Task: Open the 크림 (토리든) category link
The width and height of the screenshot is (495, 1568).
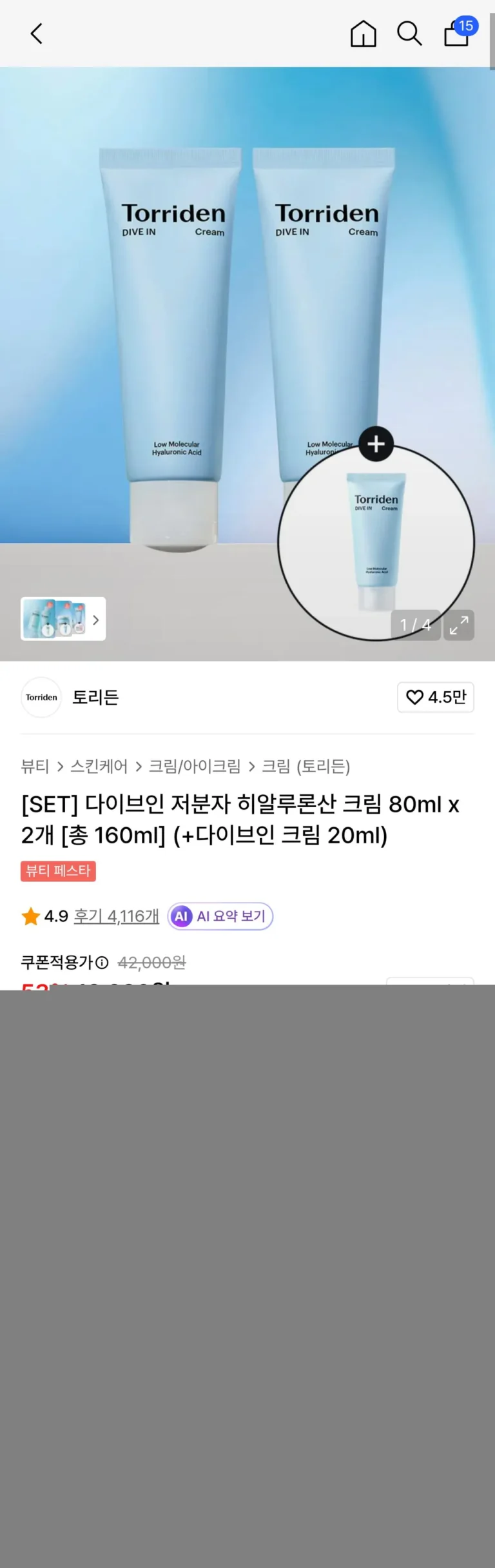Action: [x=306, y=766]
